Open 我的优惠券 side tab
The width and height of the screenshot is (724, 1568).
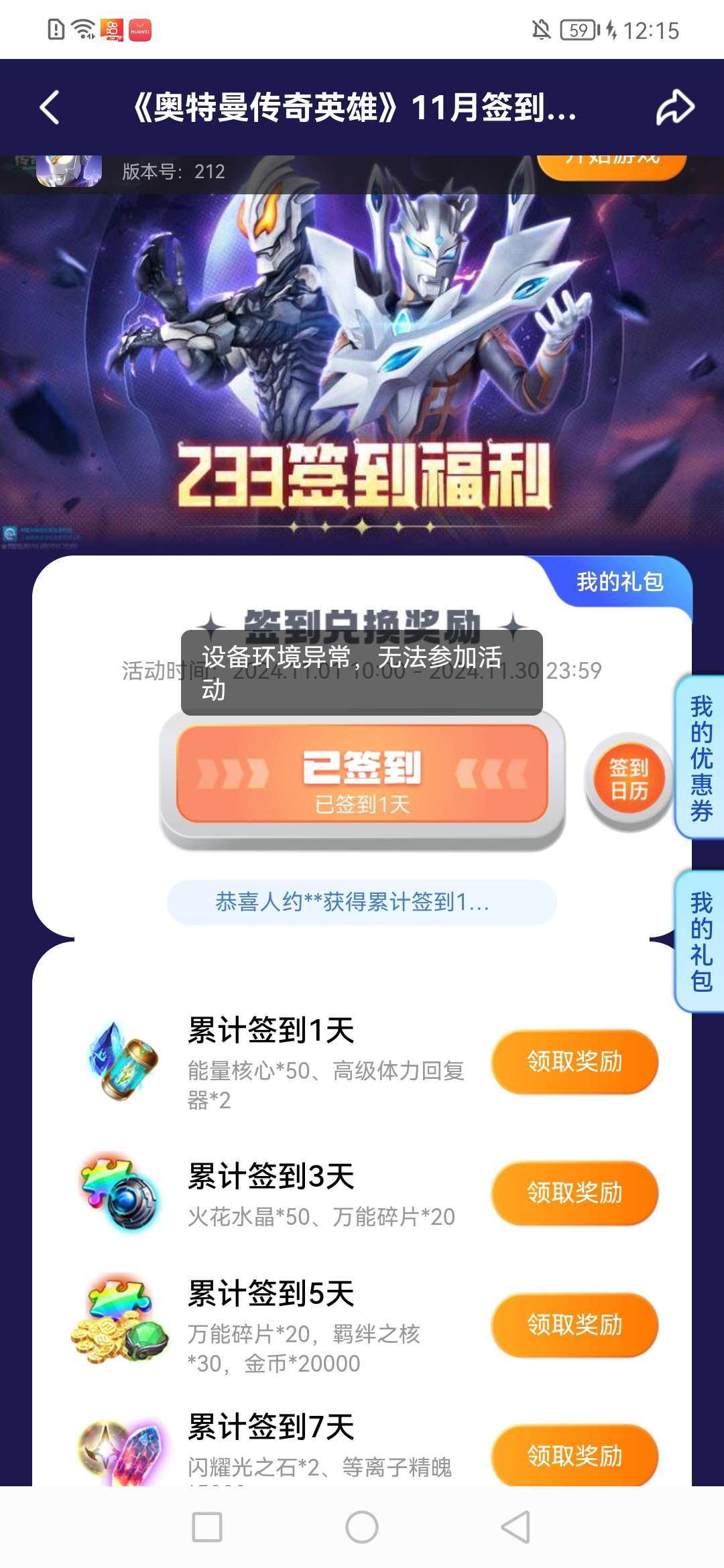coord(701,757)
